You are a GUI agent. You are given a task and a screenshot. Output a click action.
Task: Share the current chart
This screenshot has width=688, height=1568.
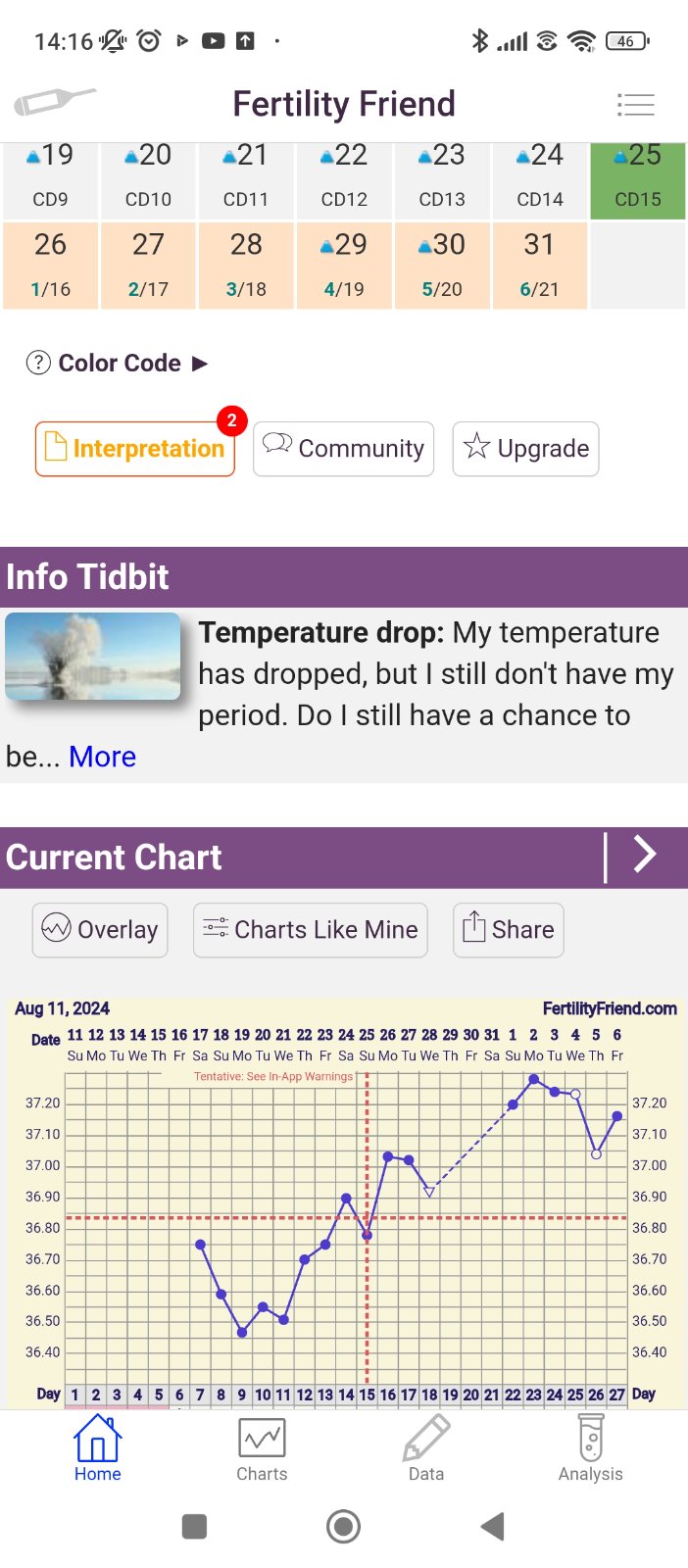click(x=508, y=929)
